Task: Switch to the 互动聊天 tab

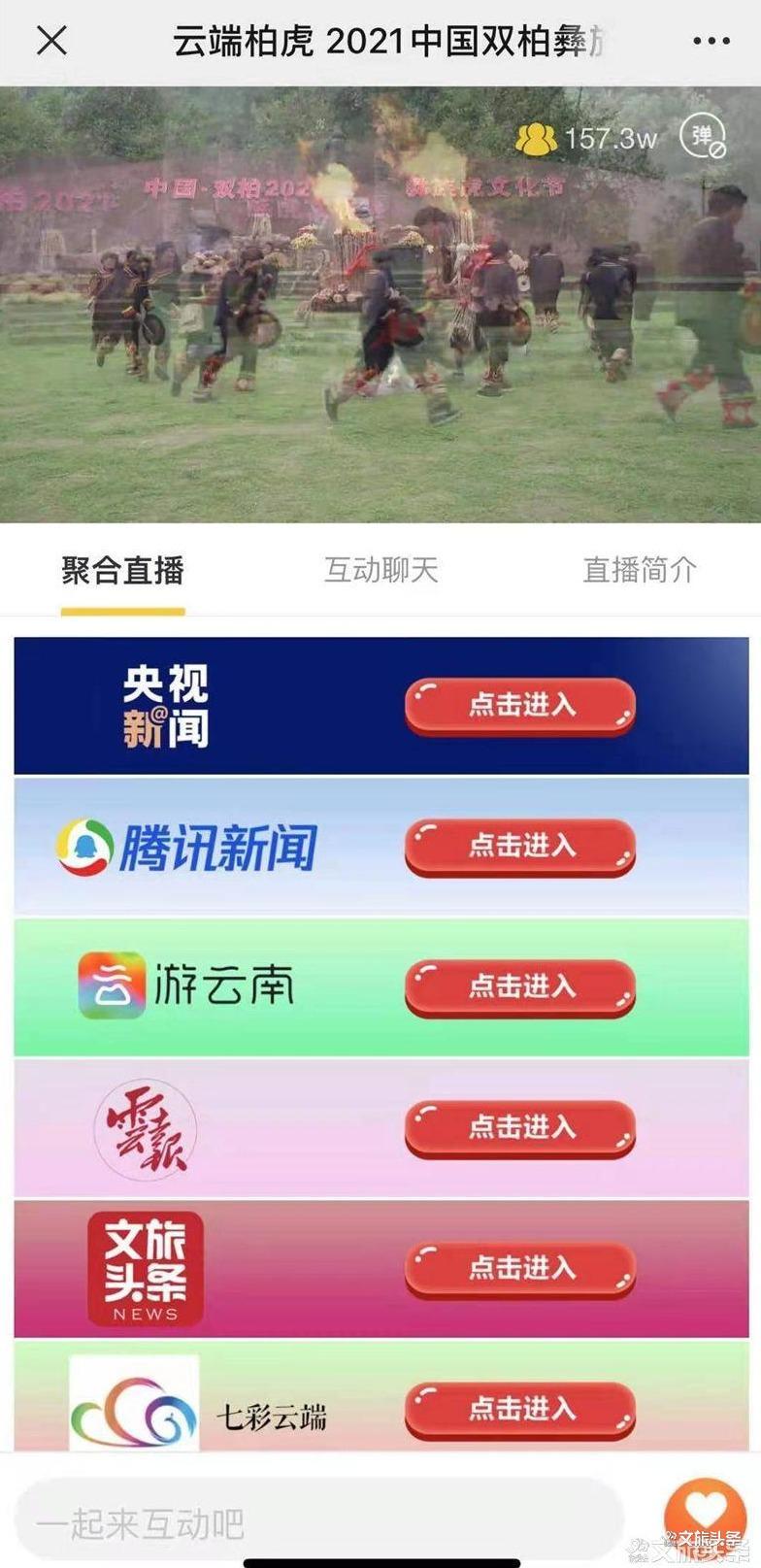Action: (380, 570)
